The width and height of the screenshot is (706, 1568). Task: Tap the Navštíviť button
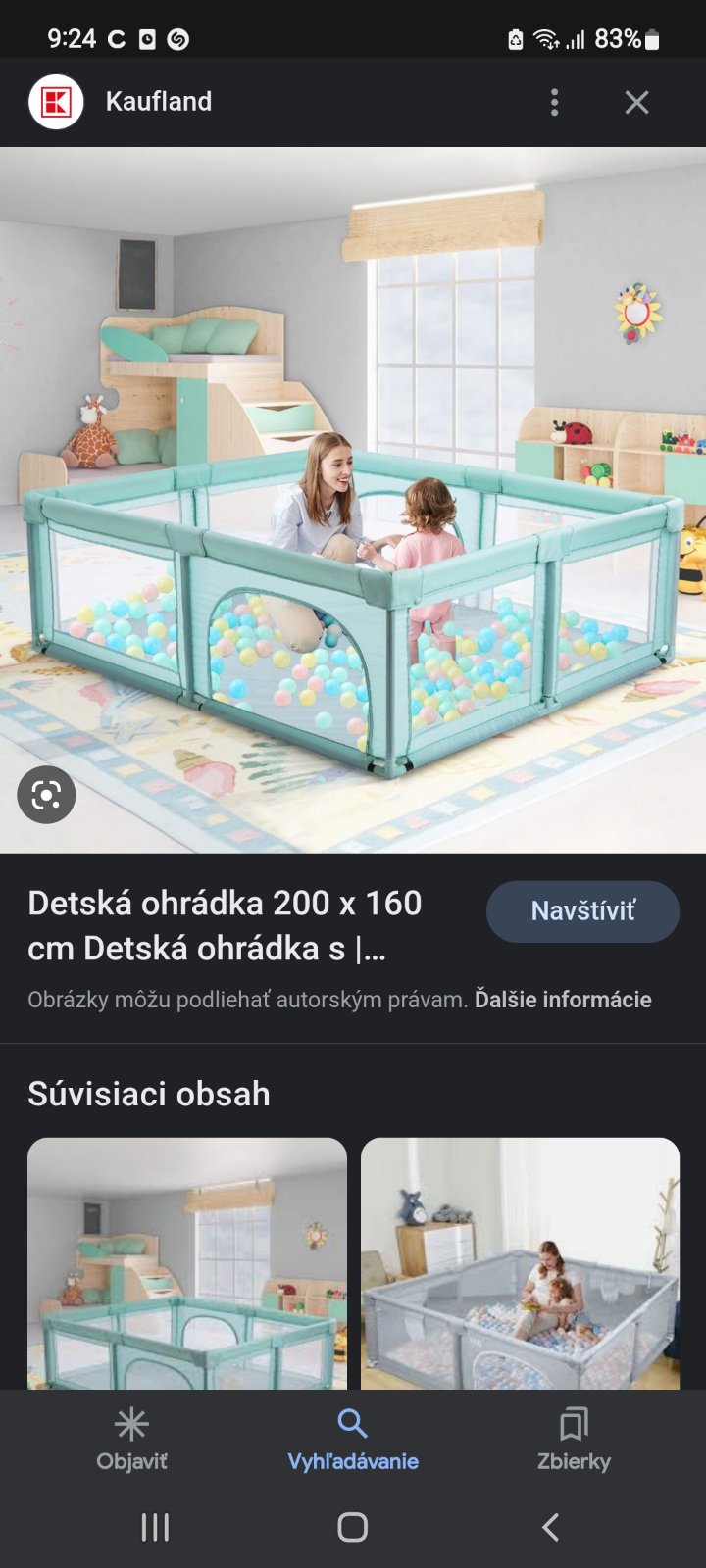582,911
